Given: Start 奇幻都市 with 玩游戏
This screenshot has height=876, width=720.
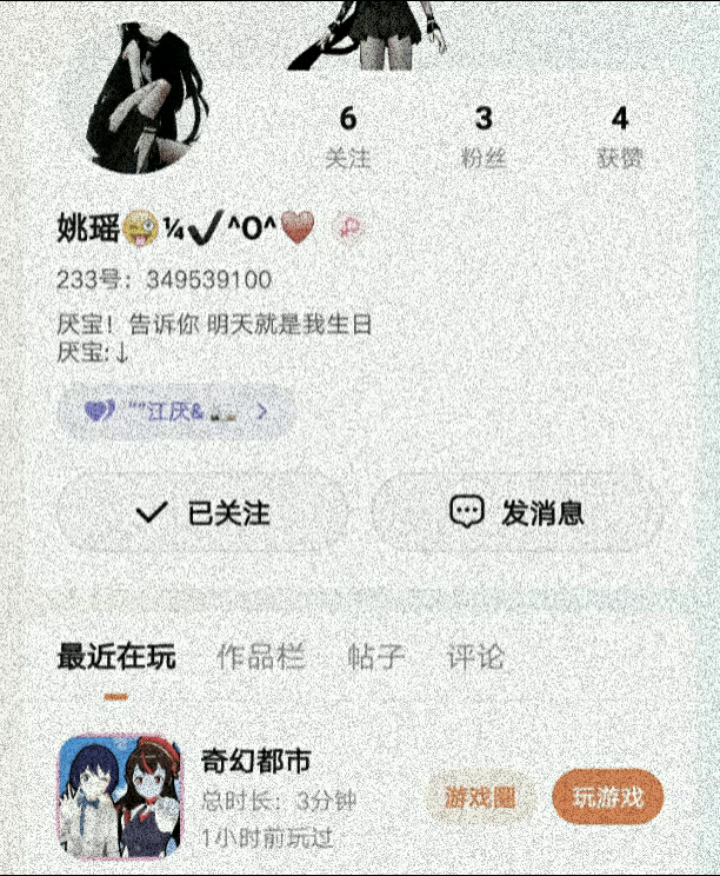Looking at the screenshot, I should 607,797.
